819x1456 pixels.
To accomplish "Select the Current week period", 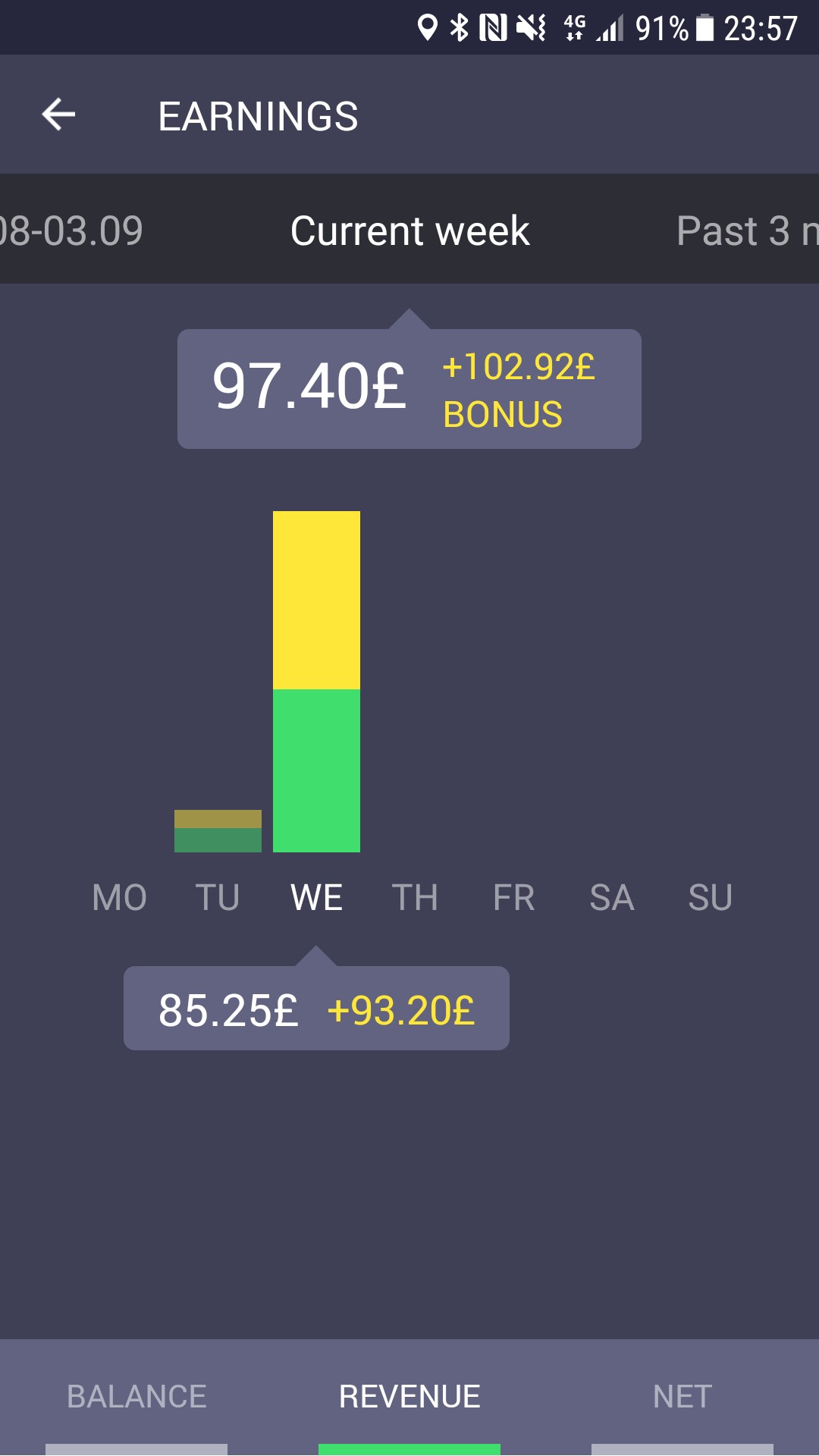I will (409, 231).
